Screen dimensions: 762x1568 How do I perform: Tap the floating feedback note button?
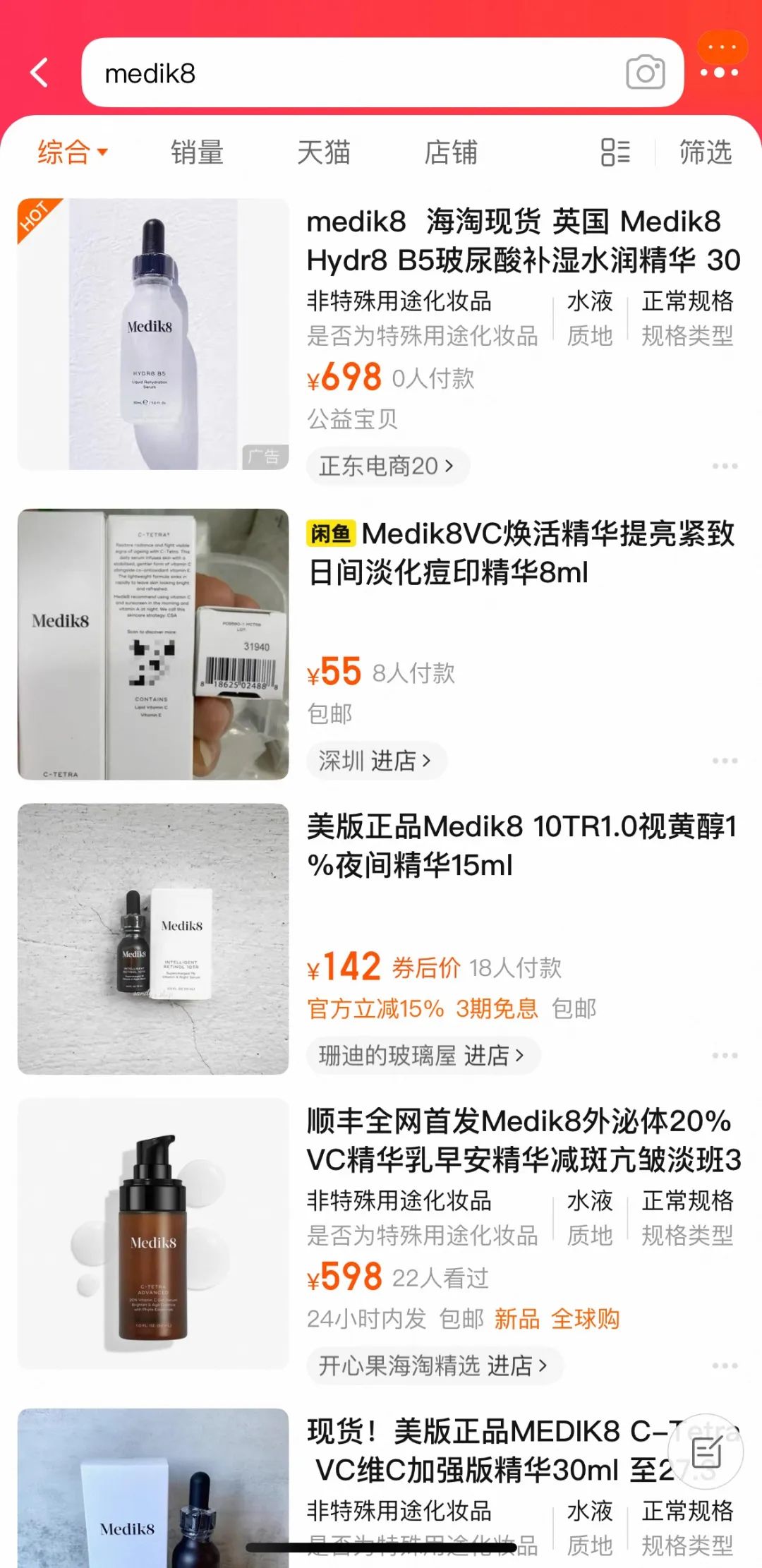pyautogui.click(x=706, y=1452)
